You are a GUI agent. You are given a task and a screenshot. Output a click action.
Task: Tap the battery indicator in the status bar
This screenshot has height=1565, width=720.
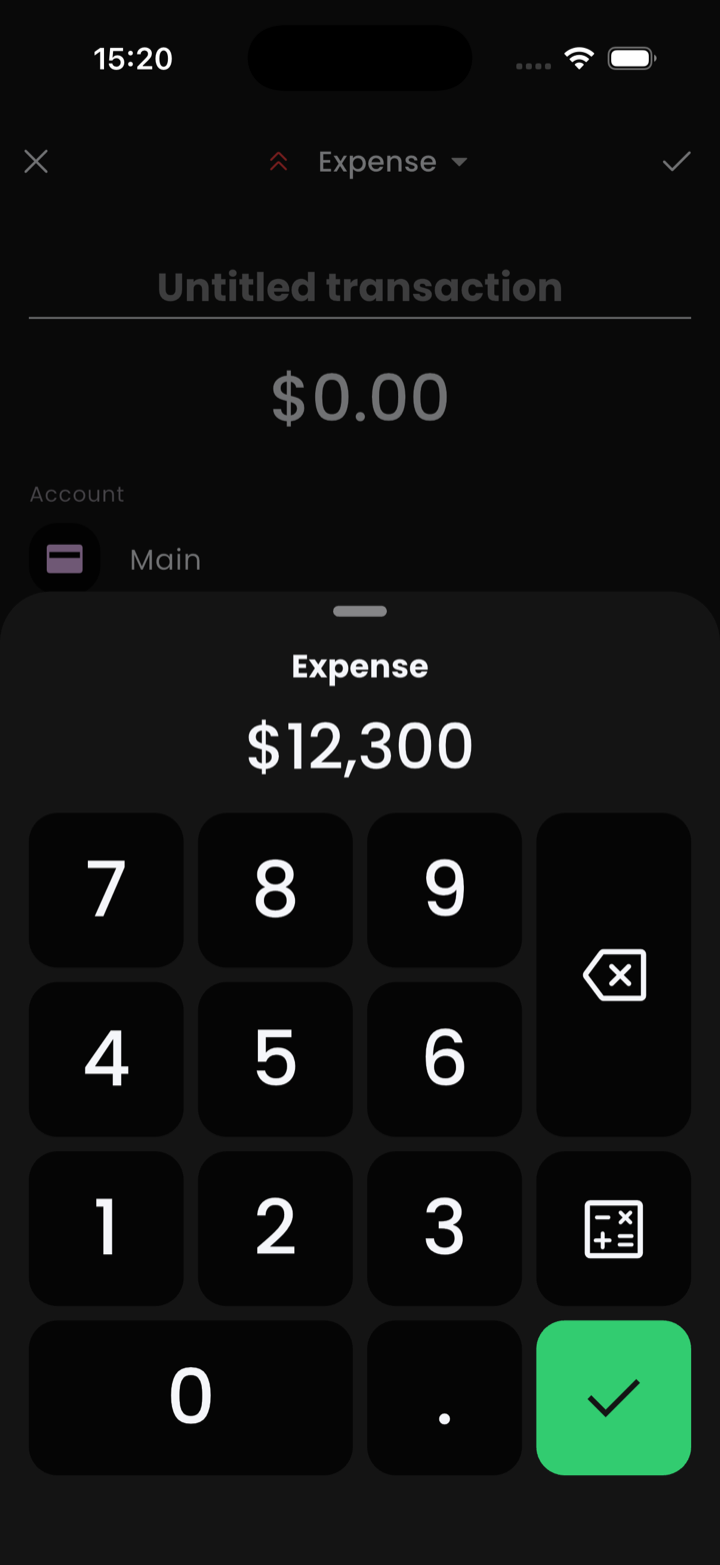click(631, 58)
